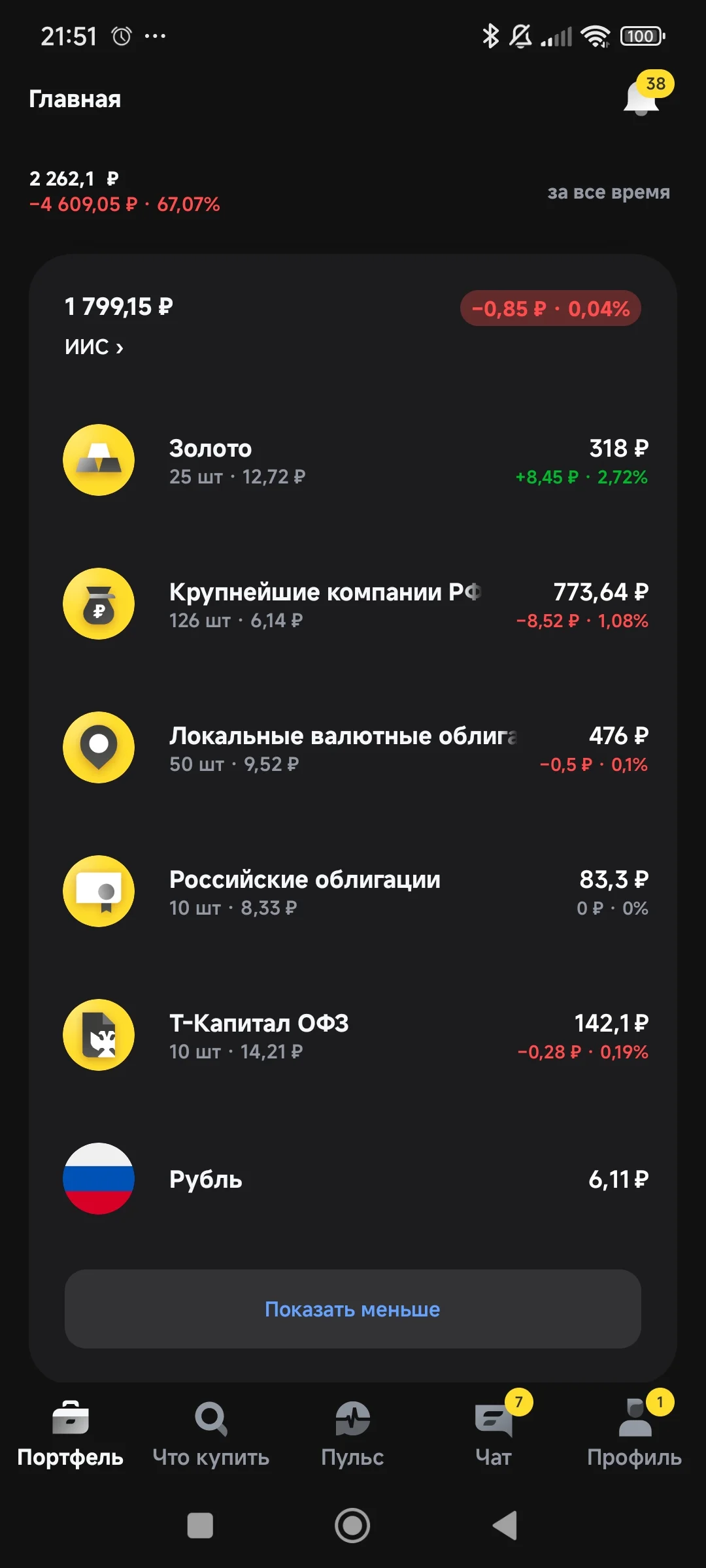The width and height of the screenshot is (706, 1568).
Task: Tap Показать меньше to collapse list
Action: (353, 1309)
